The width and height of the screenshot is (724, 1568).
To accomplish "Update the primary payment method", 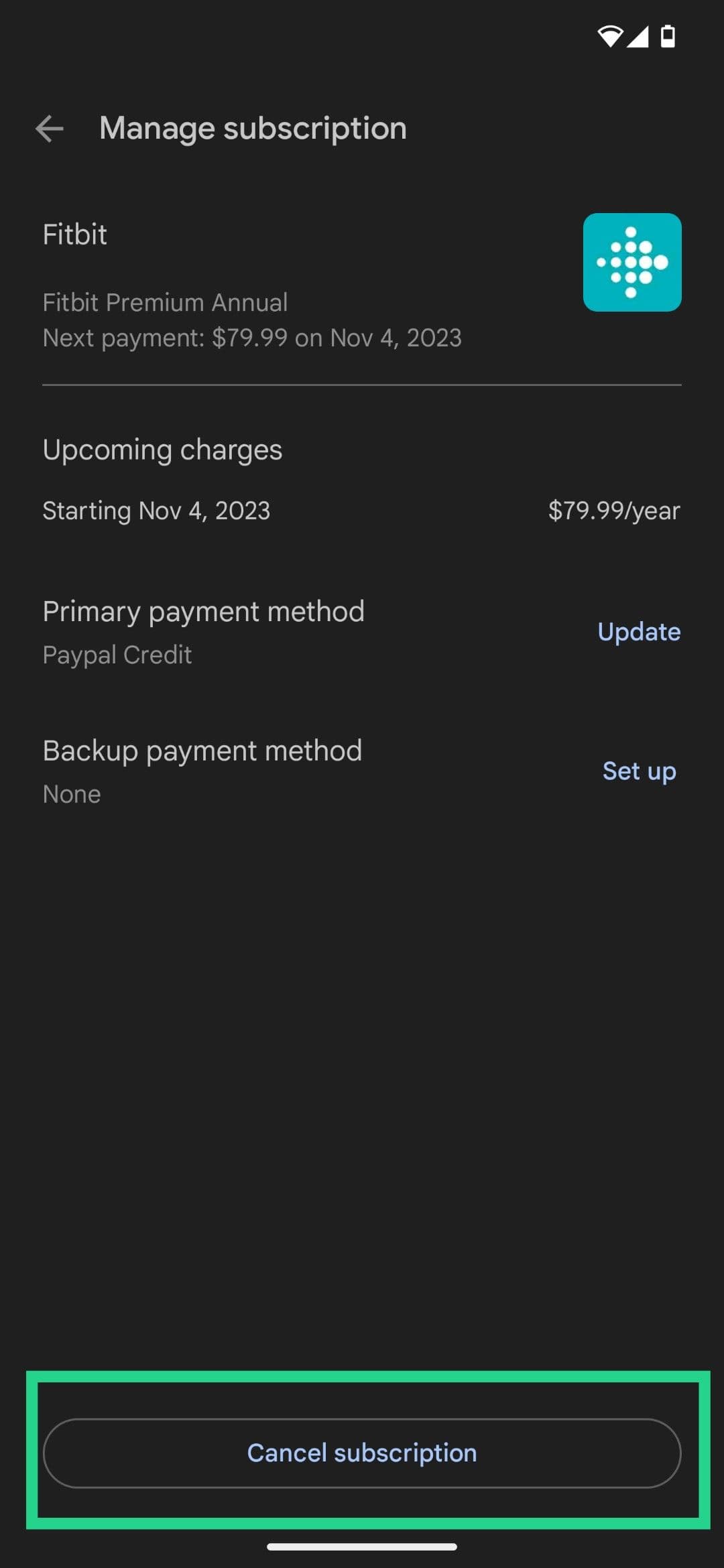I will click(x=638, y=632).
